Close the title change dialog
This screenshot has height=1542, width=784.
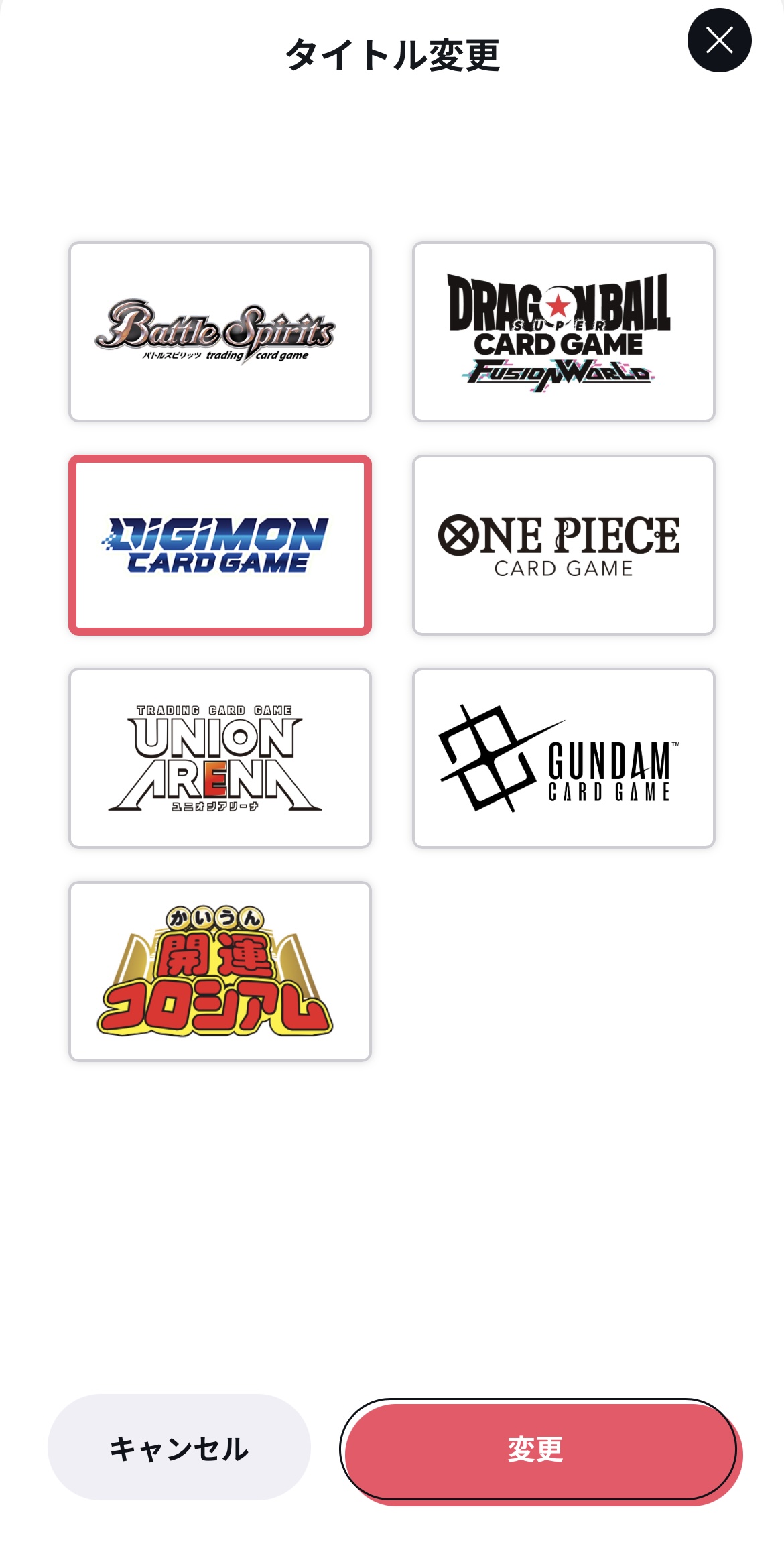click(x=719, y=40)
